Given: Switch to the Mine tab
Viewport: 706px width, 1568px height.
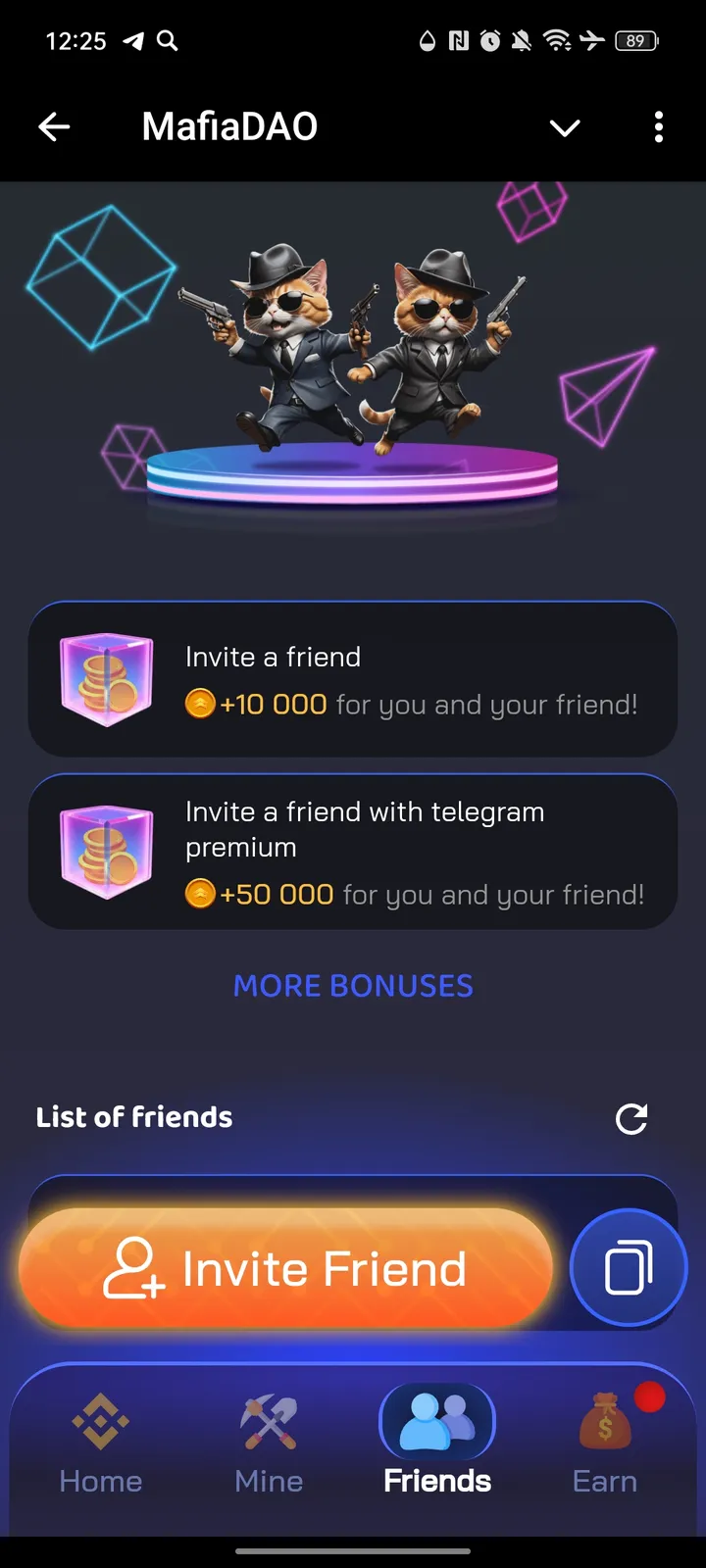Looking at the screenshot, I should tap(269, 1445).
